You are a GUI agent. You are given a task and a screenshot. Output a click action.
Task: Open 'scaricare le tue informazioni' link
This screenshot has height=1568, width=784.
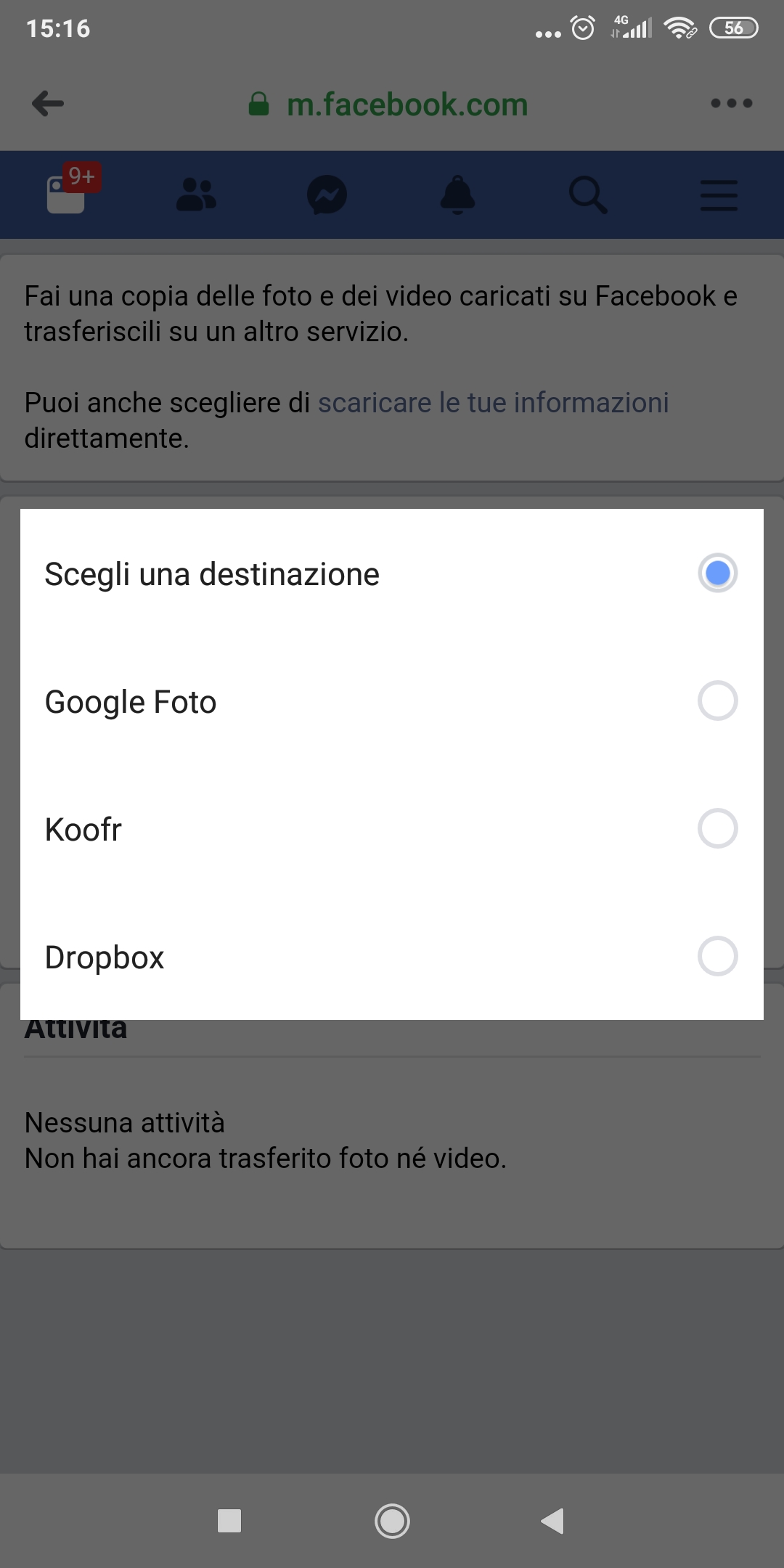pos(493,403)
